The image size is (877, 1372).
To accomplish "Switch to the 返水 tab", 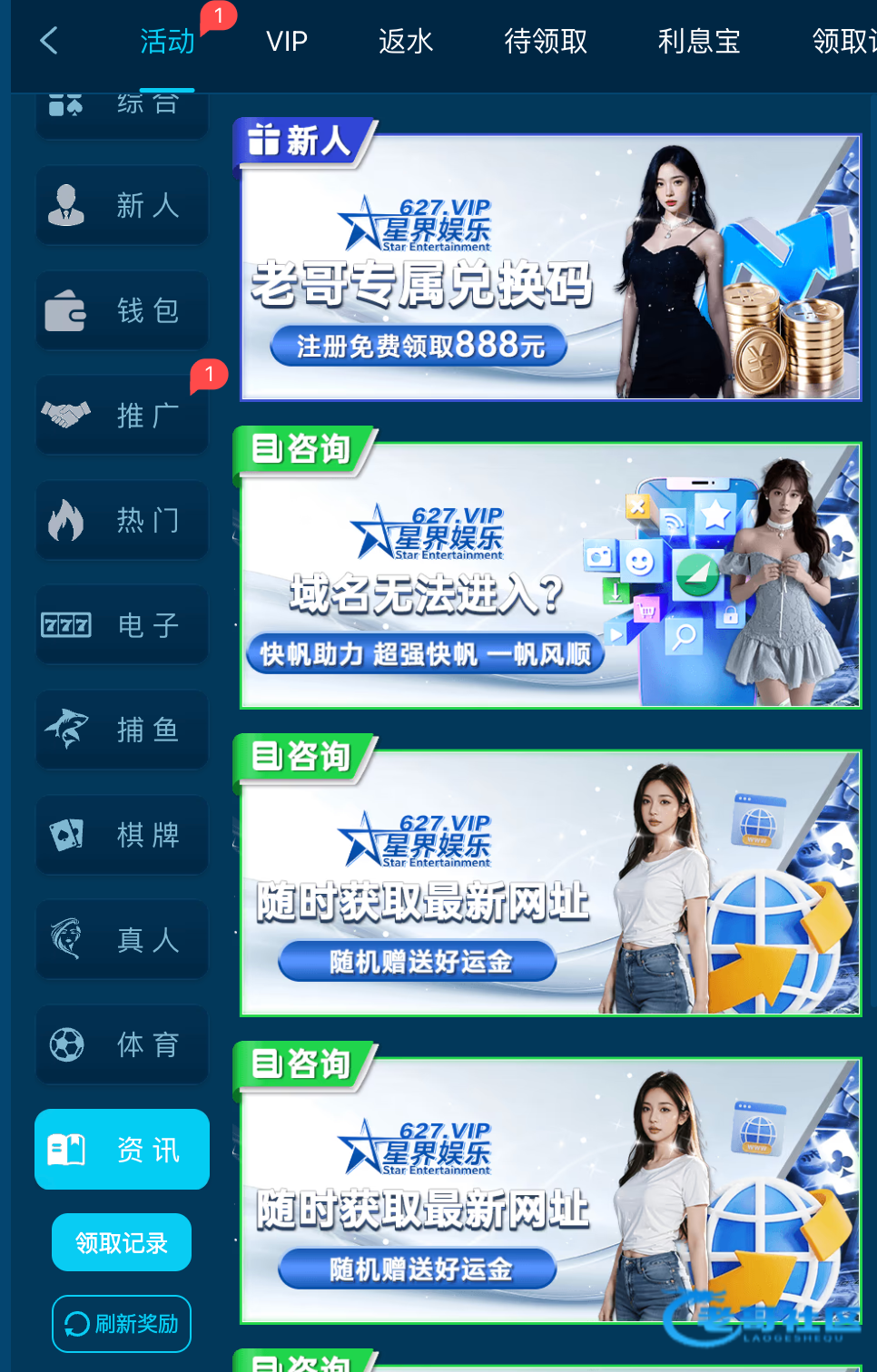I will tap(406, 42).
